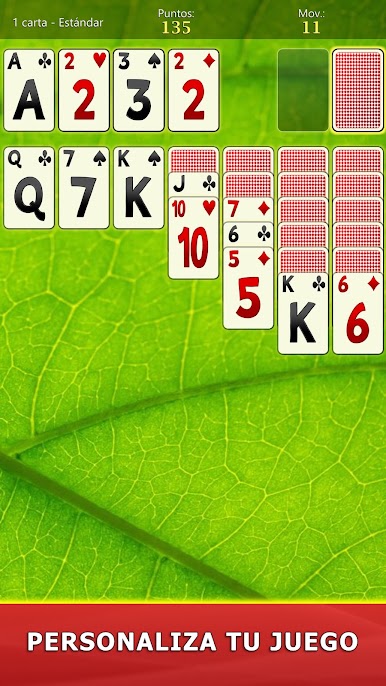This screenshot has width=386, height=686.
Task: Tap the six of clubs card
Action: click(x=248, y=235)
